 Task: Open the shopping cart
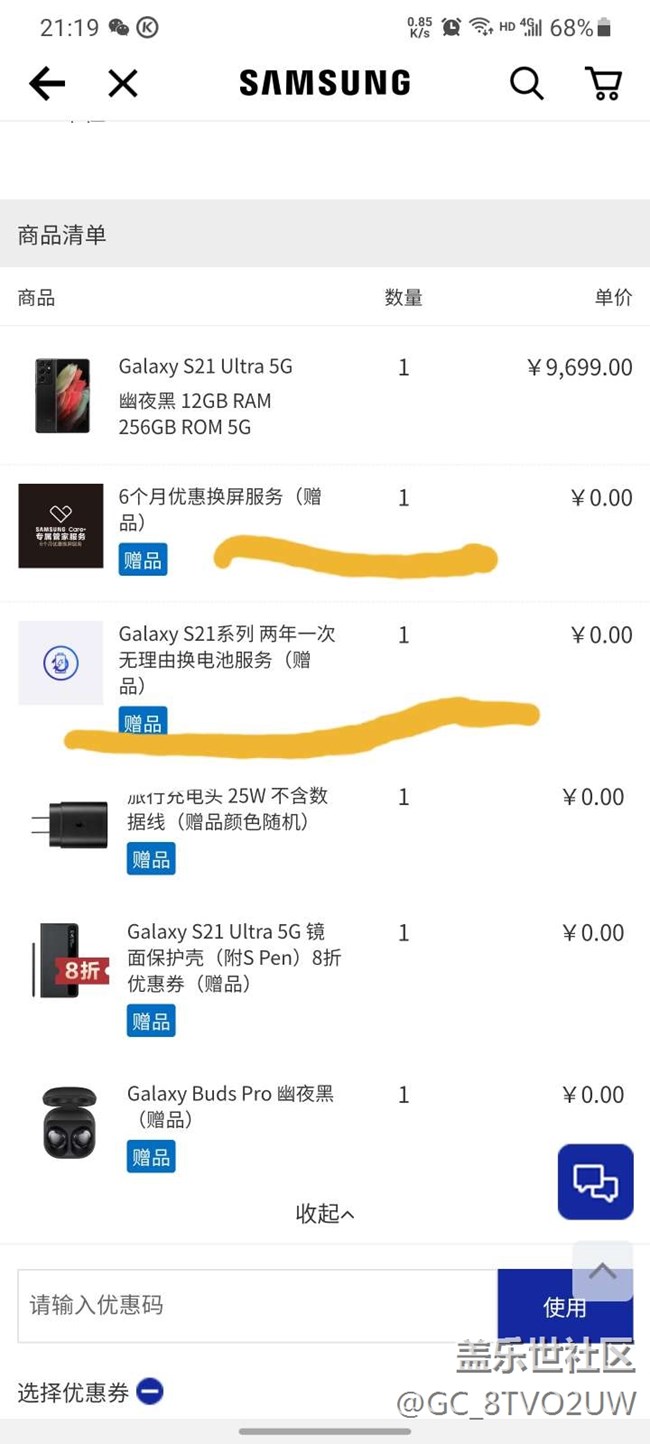pyautogui.click(x=603, y=84)
